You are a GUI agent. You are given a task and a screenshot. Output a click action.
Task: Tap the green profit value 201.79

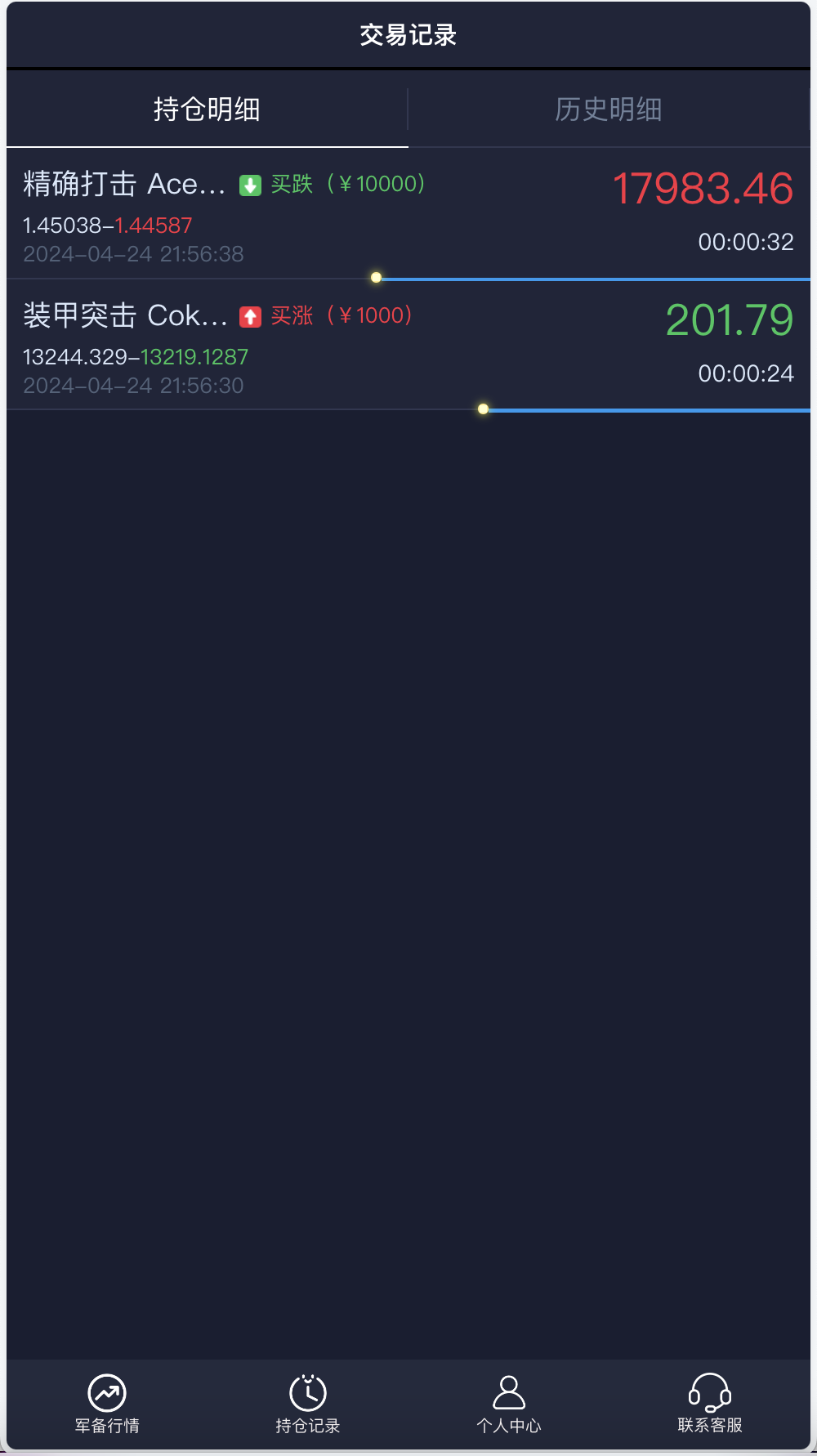click(730, 320)
